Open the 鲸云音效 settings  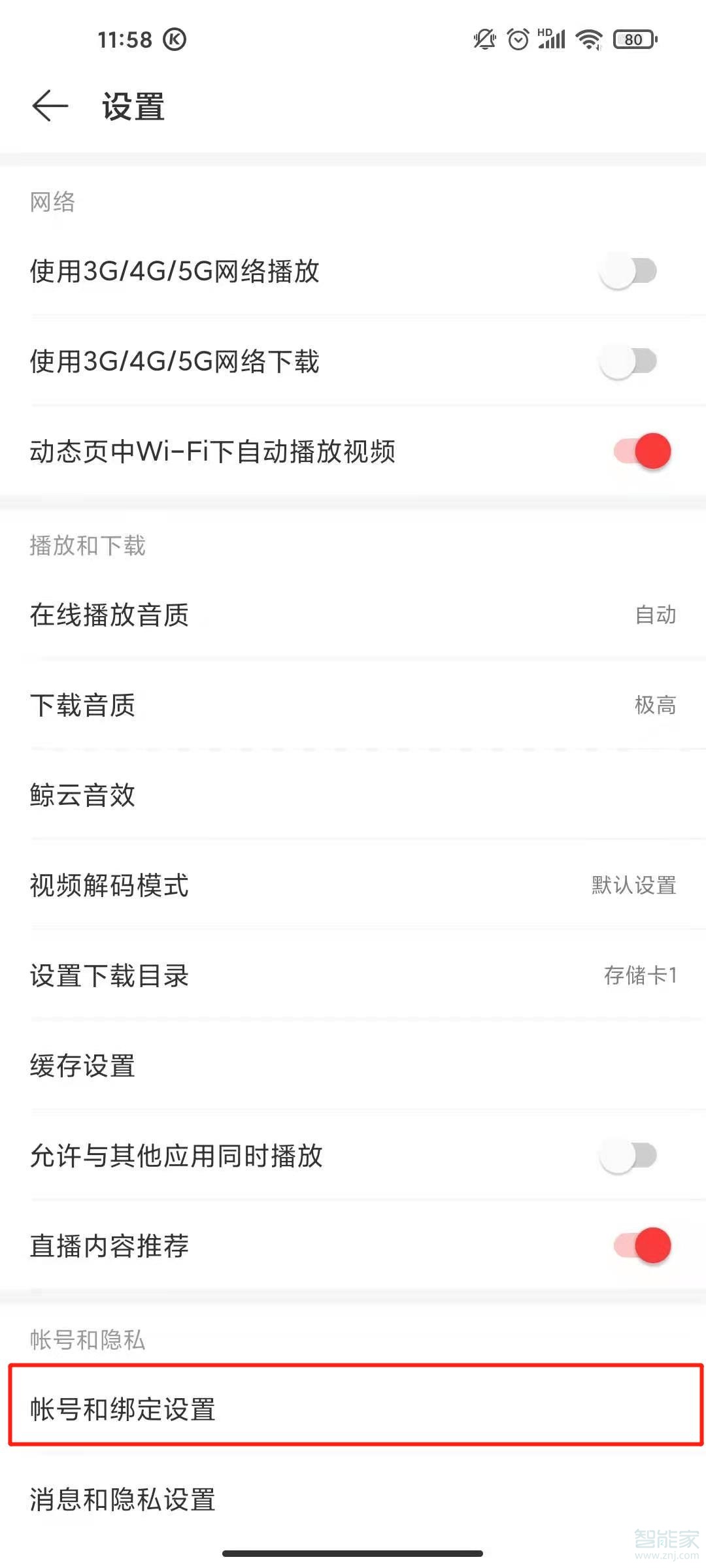(x=353, y=796)
